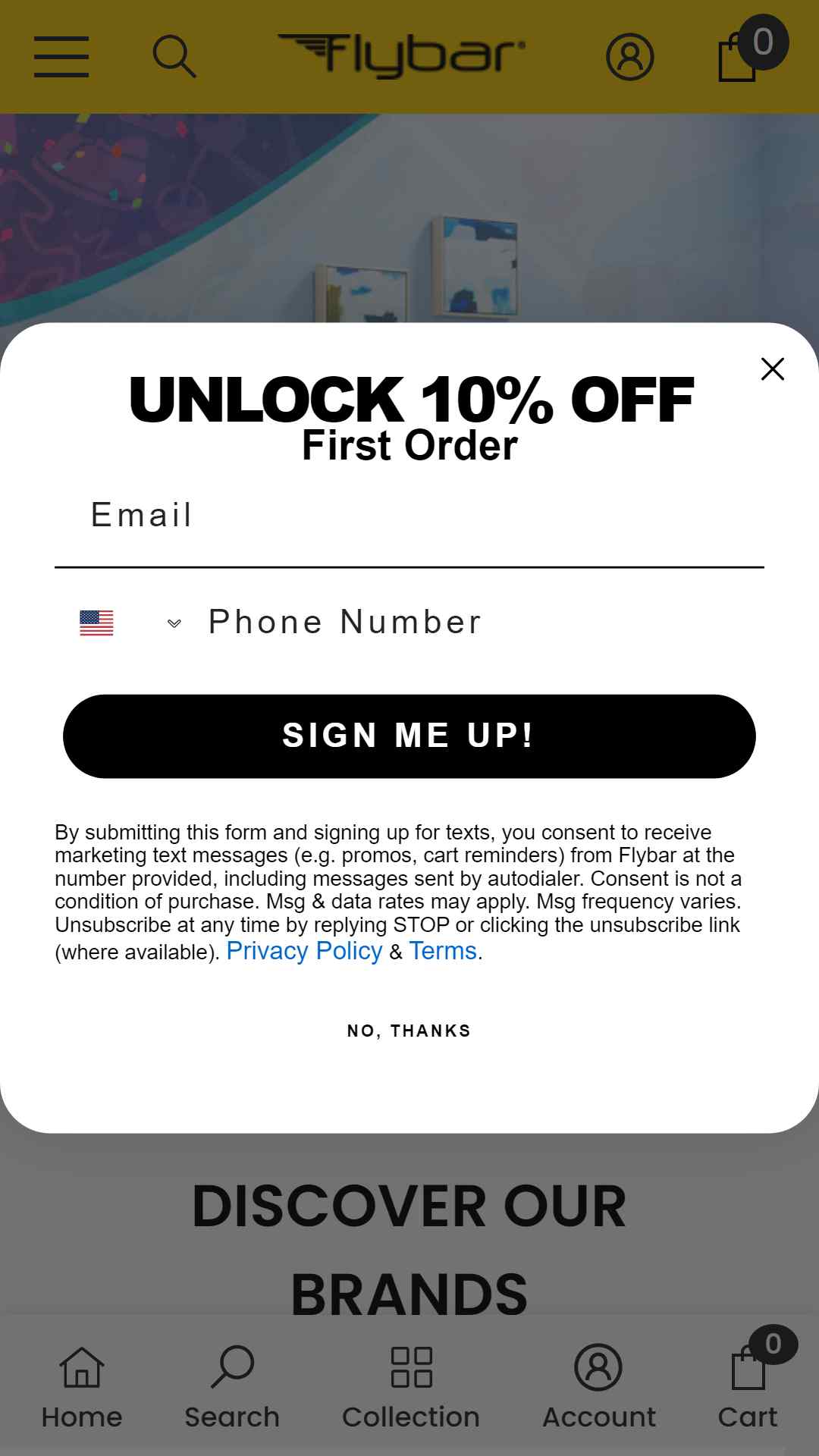Open the Privacy Policy link
Image resolution: width=819 pixels, height=1456 pixels.
coord(304,951)
